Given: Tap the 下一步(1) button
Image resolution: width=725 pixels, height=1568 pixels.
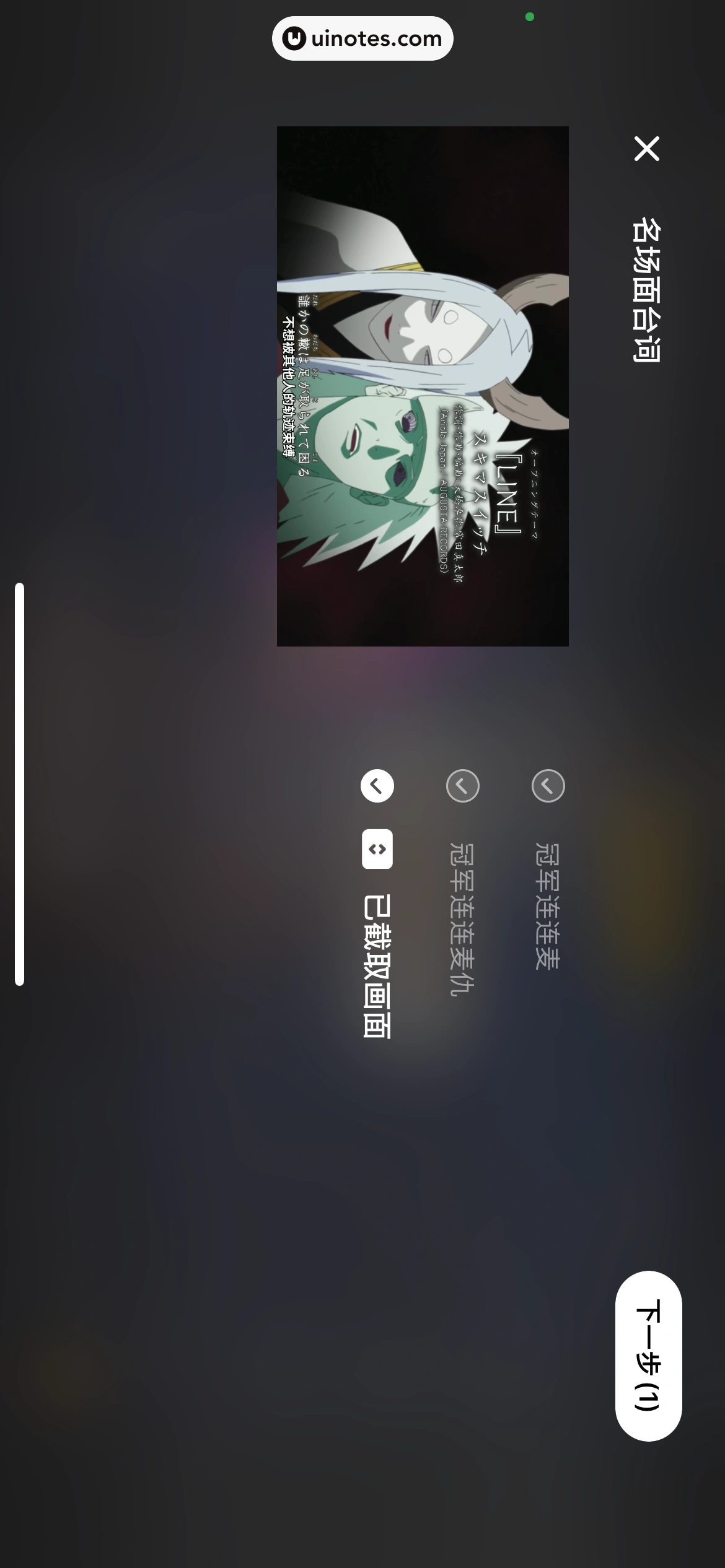Looking at the screenshot, I should (648, 1356).
